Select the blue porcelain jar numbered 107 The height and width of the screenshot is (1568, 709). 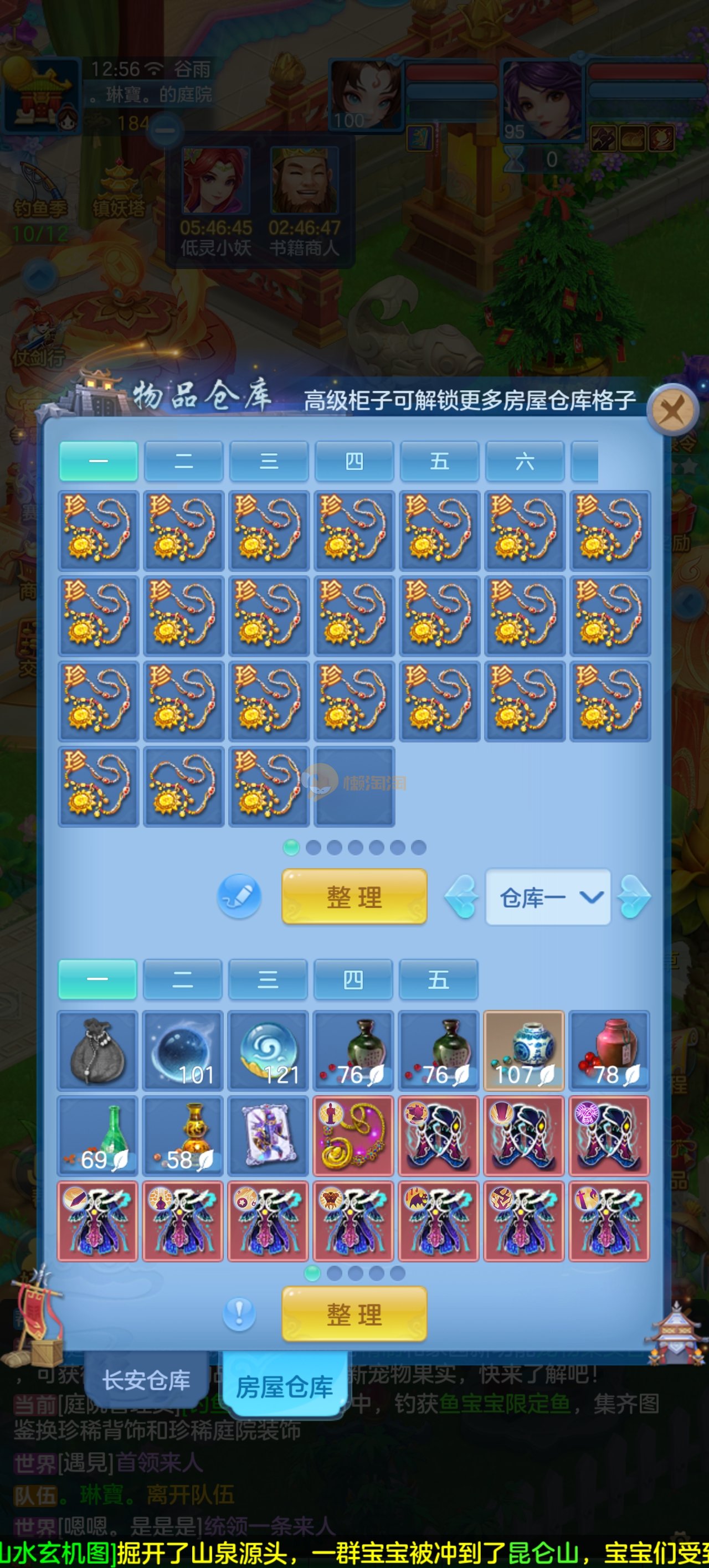[x=524, y=1051]
